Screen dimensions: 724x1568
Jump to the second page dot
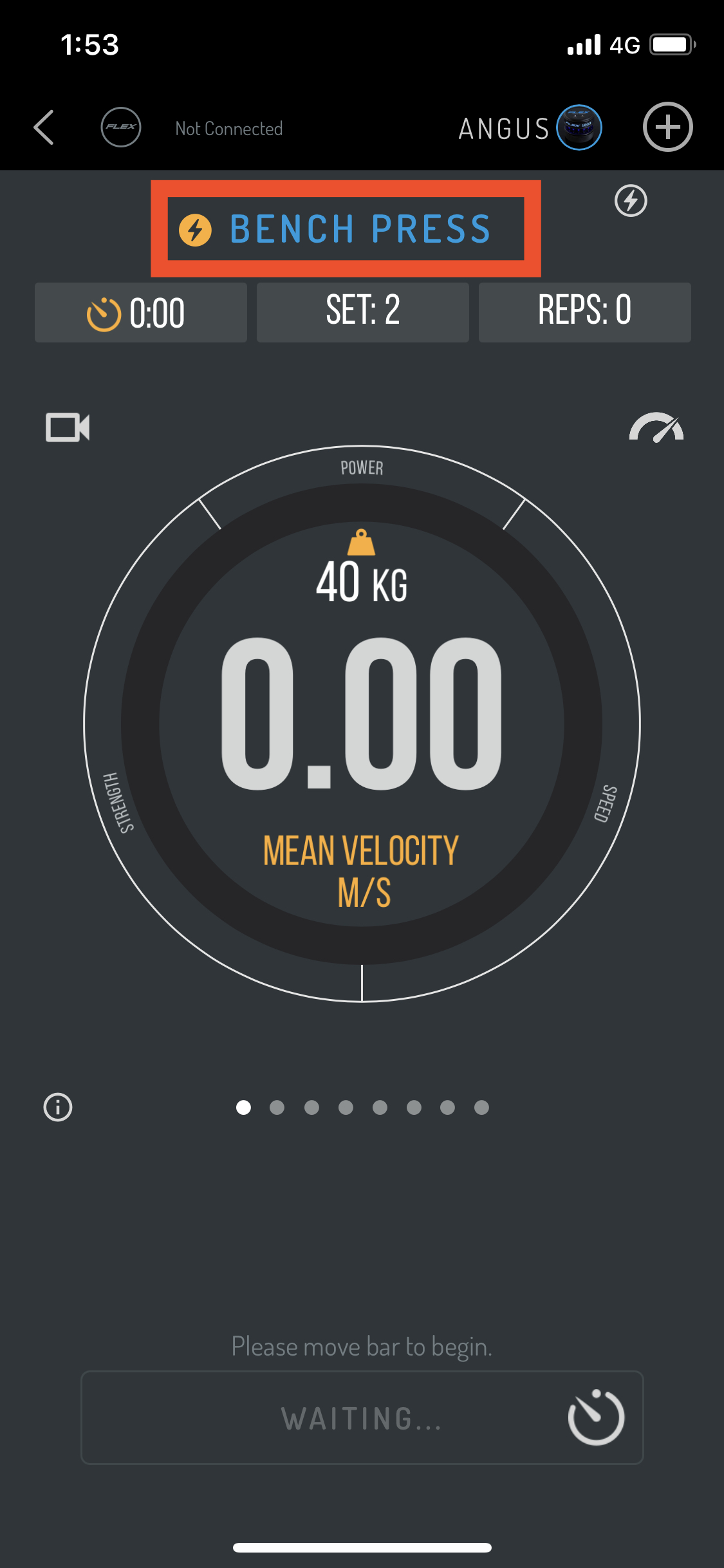277,1107
